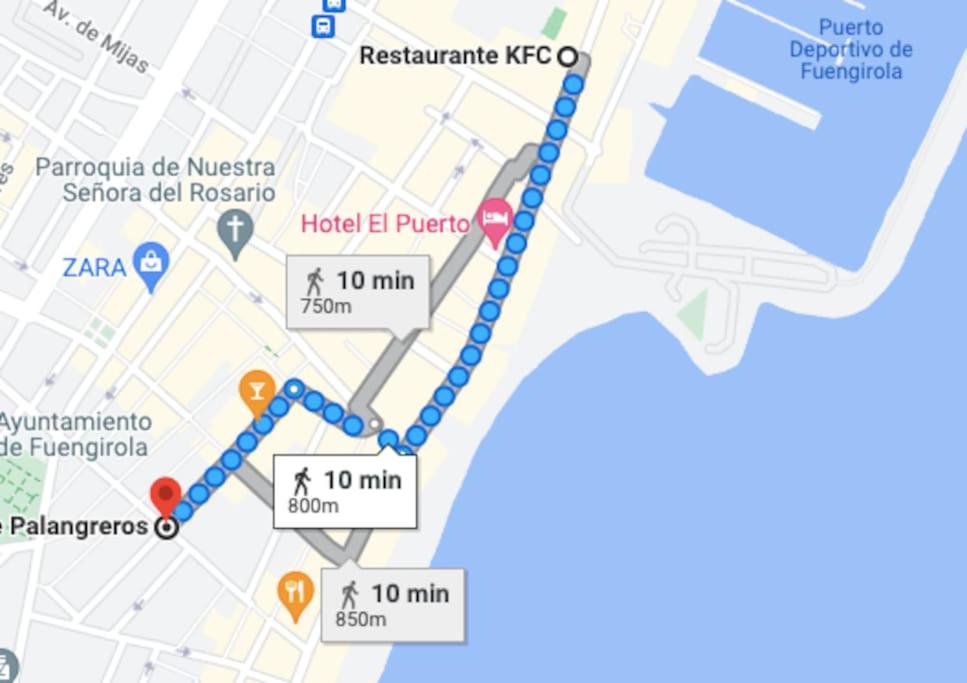The width and height of the screenshot is (967, 683).
Task: Open the orange cocktail bar marker
Action: [x=257, y=389]
